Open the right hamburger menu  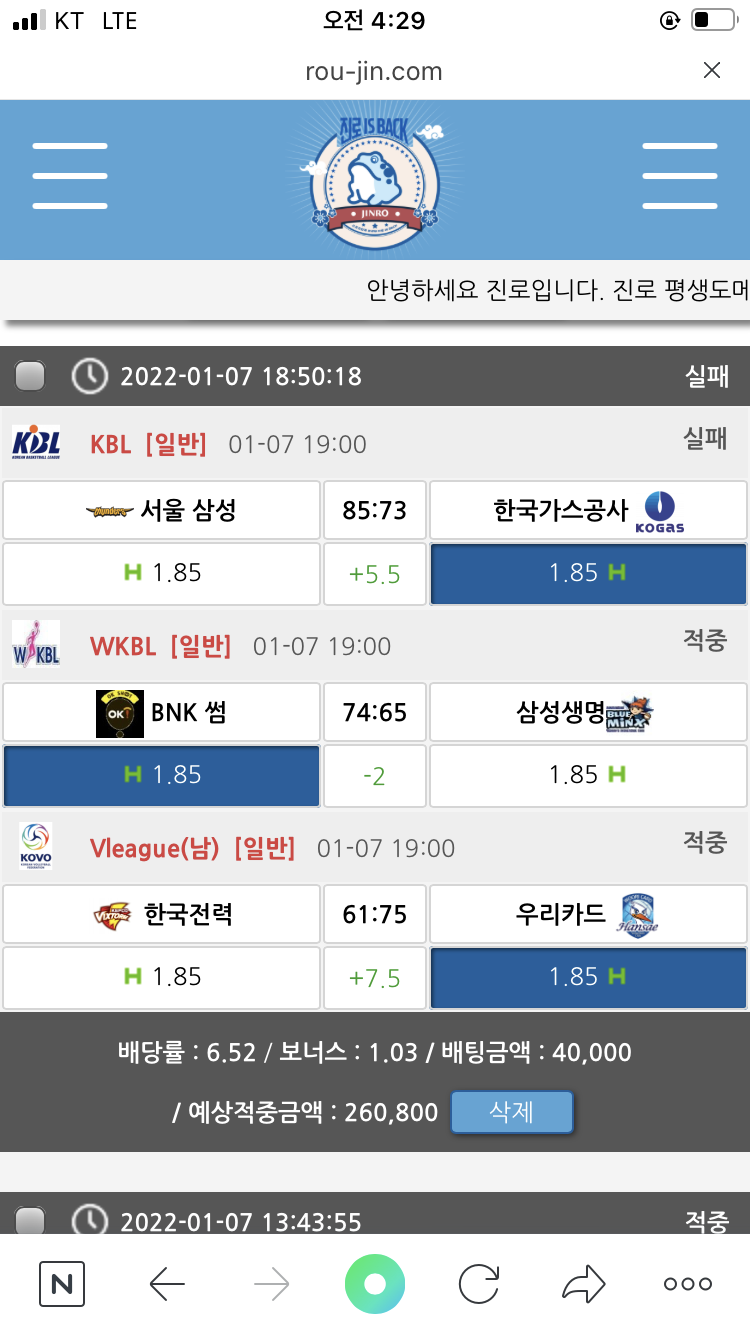click(x=679, y=176)
